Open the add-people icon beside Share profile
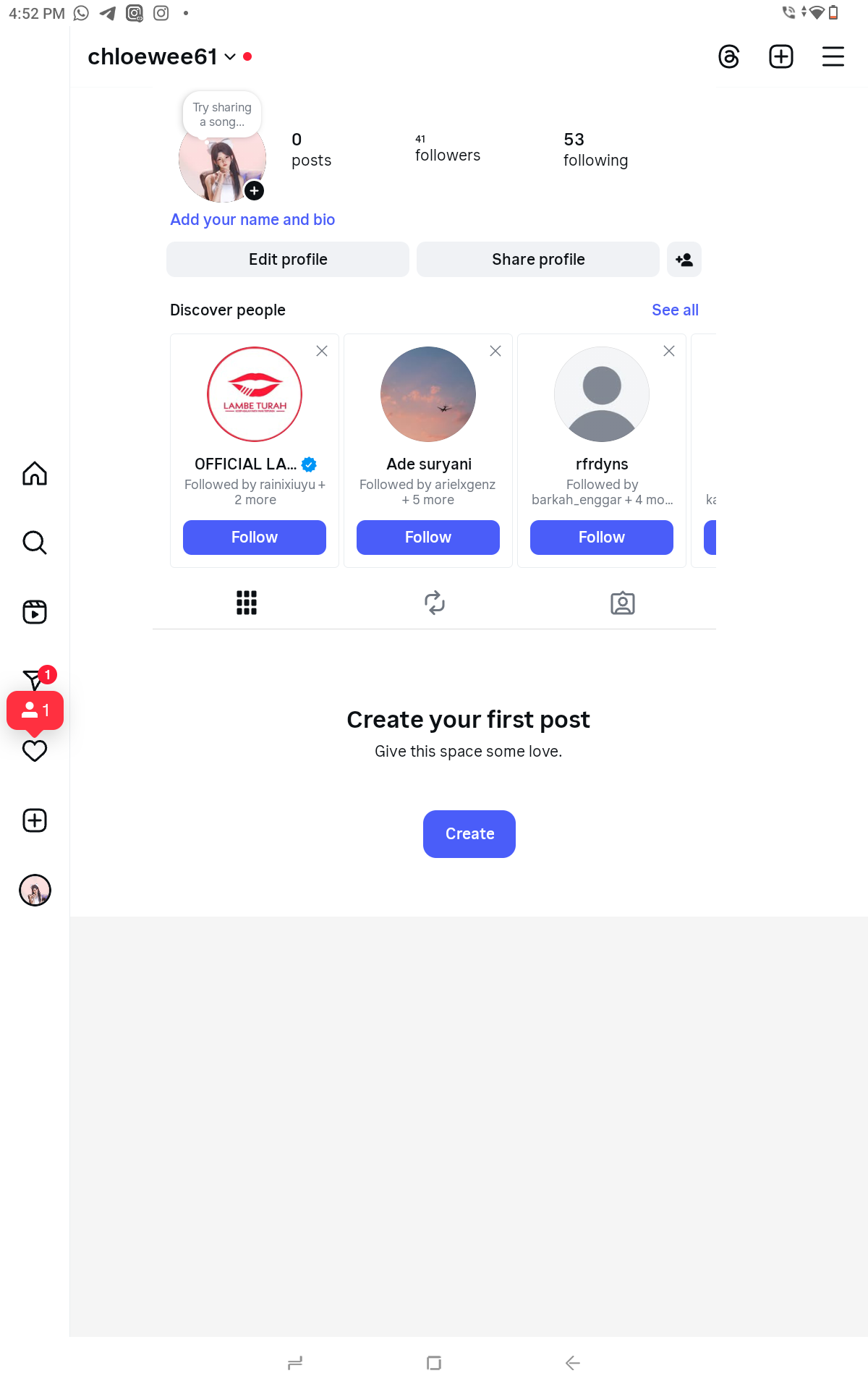Screen dimensions: 868x1389 (x=684, y=260)
